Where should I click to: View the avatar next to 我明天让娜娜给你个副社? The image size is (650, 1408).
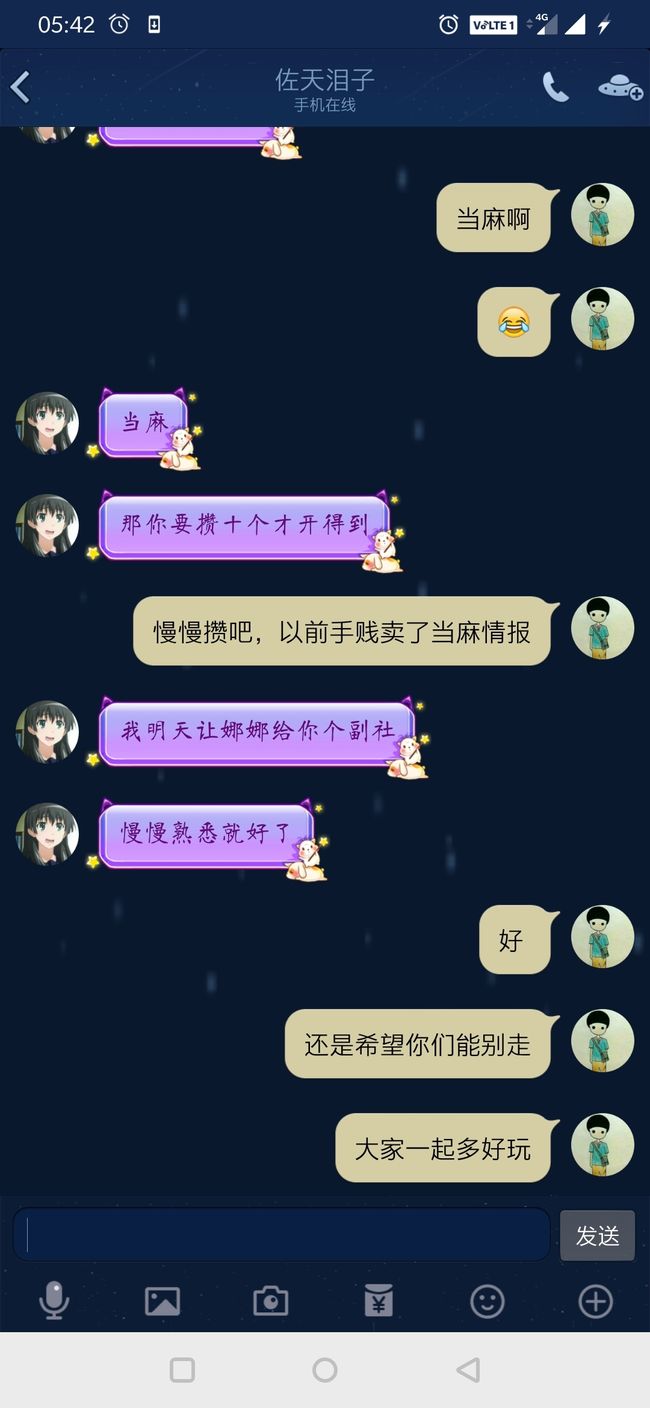(47, 731)
